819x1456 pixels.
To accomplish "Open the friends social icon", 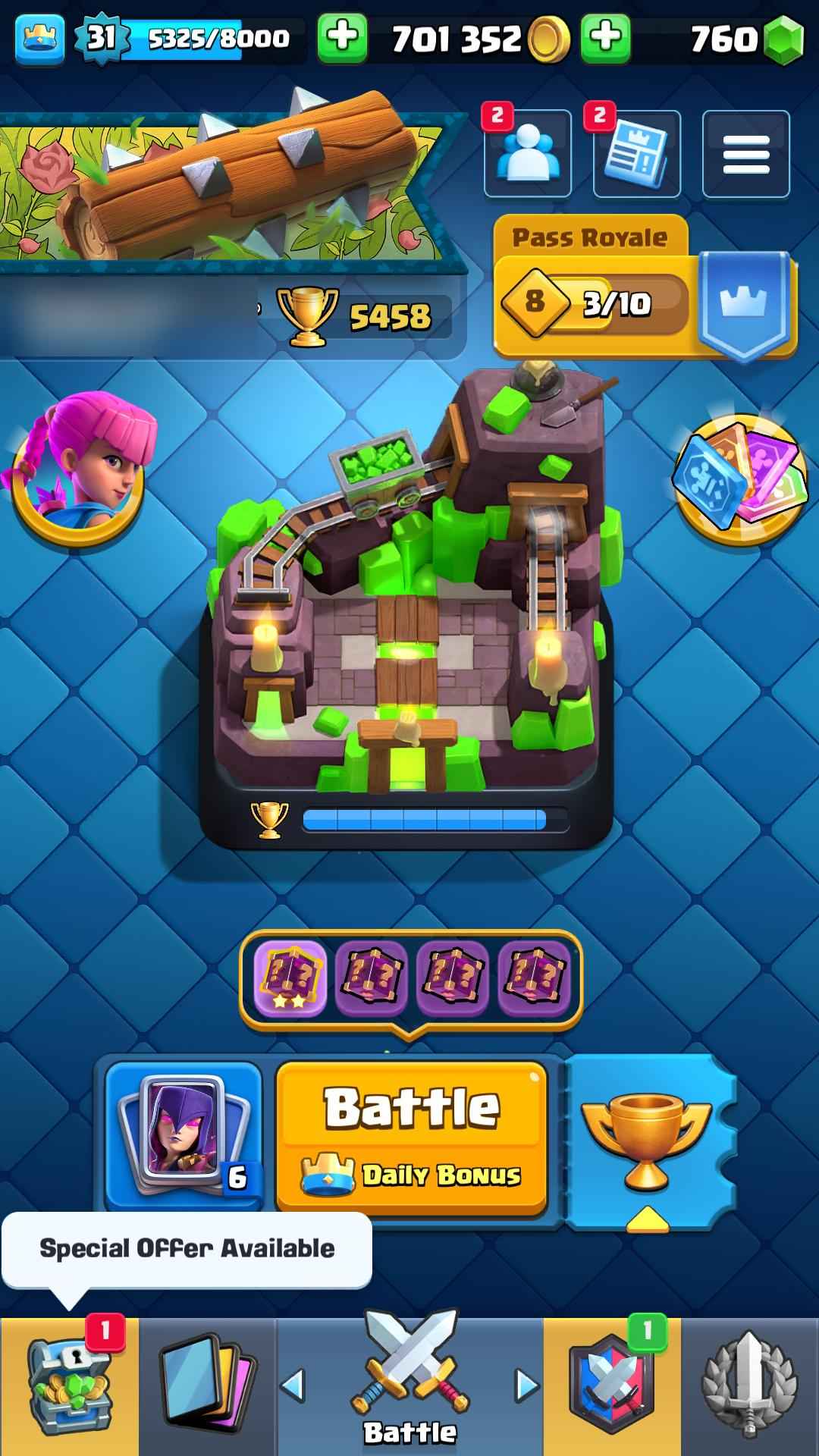I will point(528,154).
